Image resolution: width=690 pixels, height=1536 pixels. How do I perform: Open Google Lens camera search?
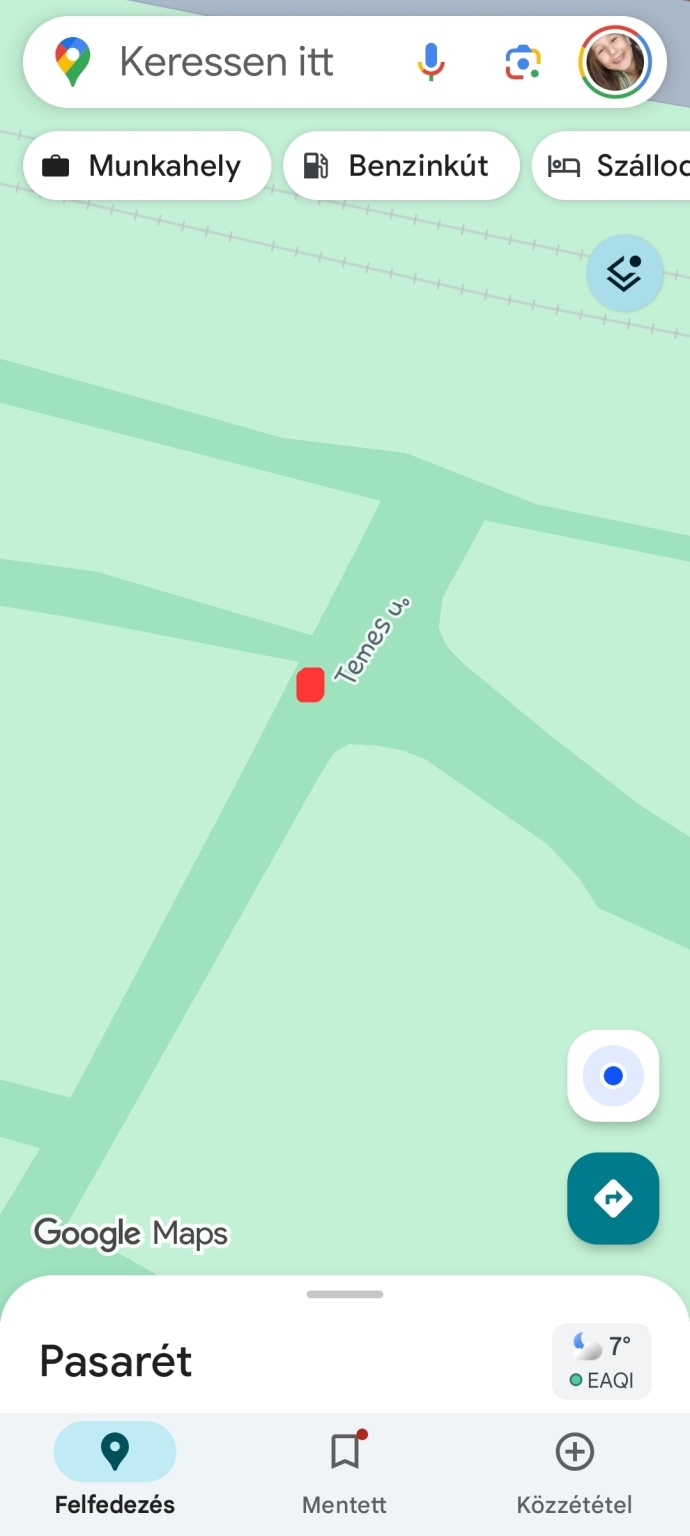click(x=522, y=62)
